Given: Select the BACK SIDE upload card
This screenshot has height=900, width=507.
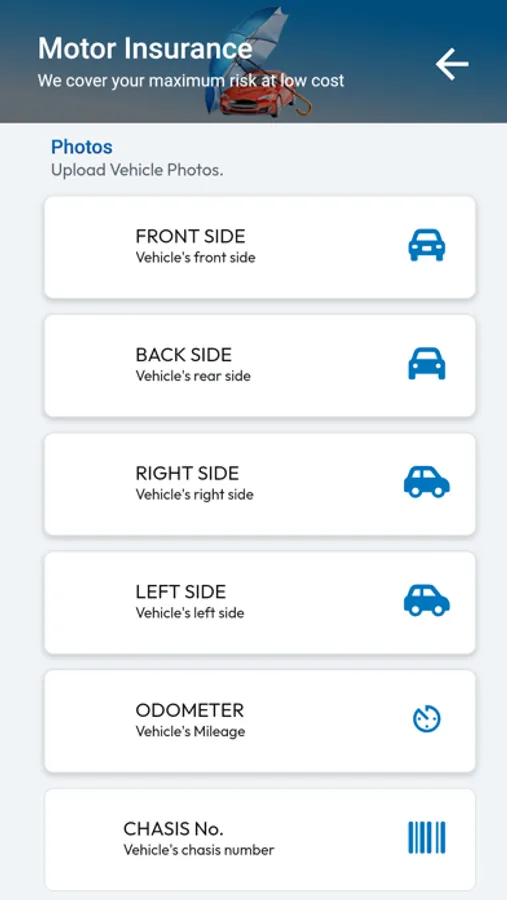Looking at the screenshot, I should point(260,366).
